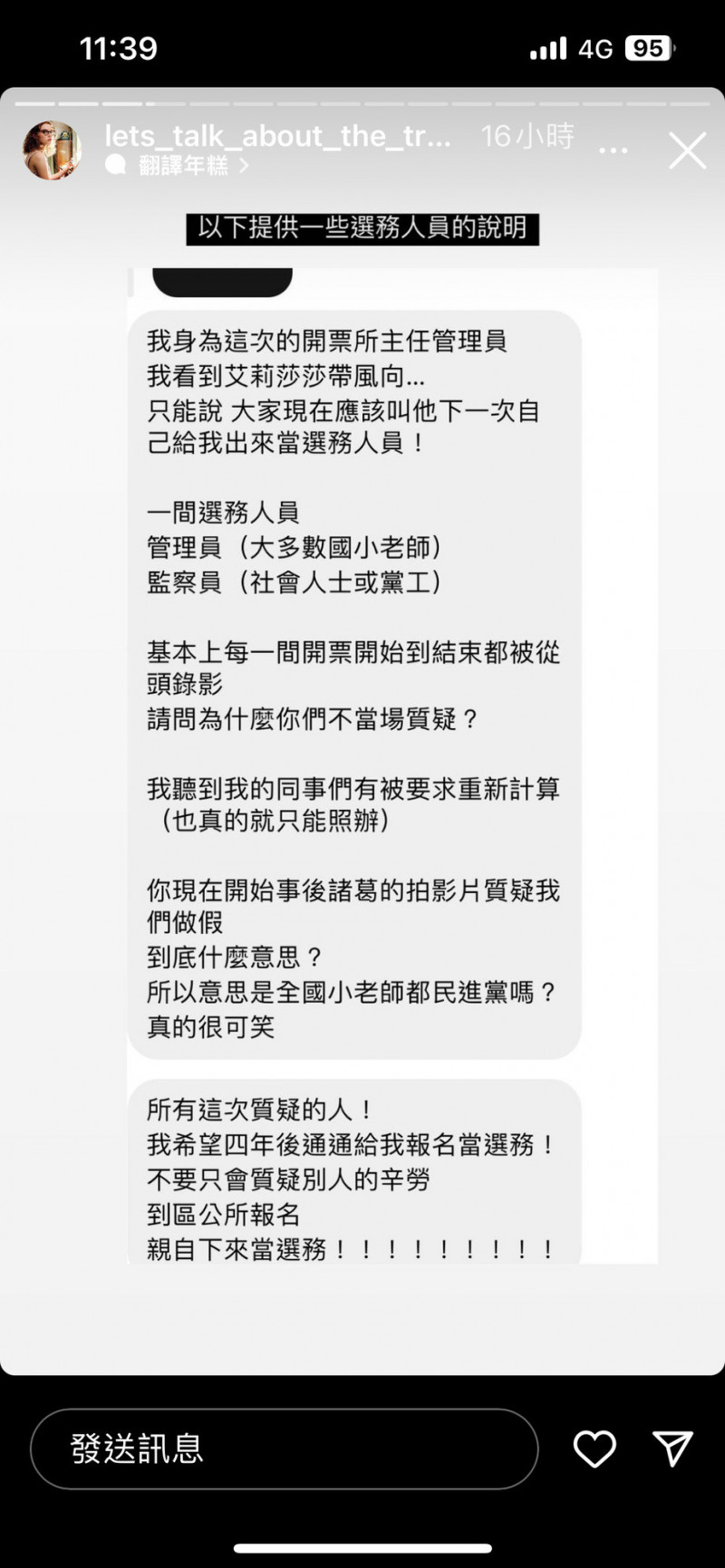Like this story with the heart
Image resolution: width=725 pixels, height=1568 pixels.
click(x=594, y=1448)
